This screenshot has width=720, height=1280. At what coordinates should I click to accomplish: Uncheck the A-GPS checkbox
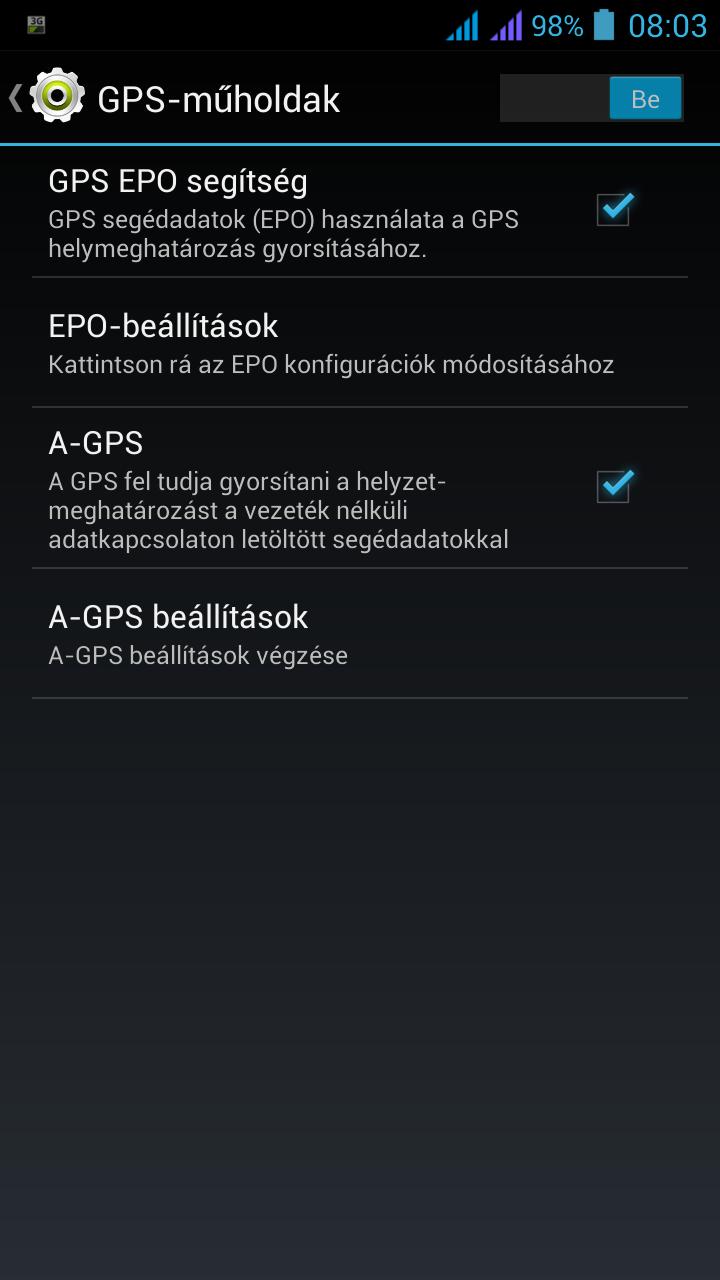[614, 487]
